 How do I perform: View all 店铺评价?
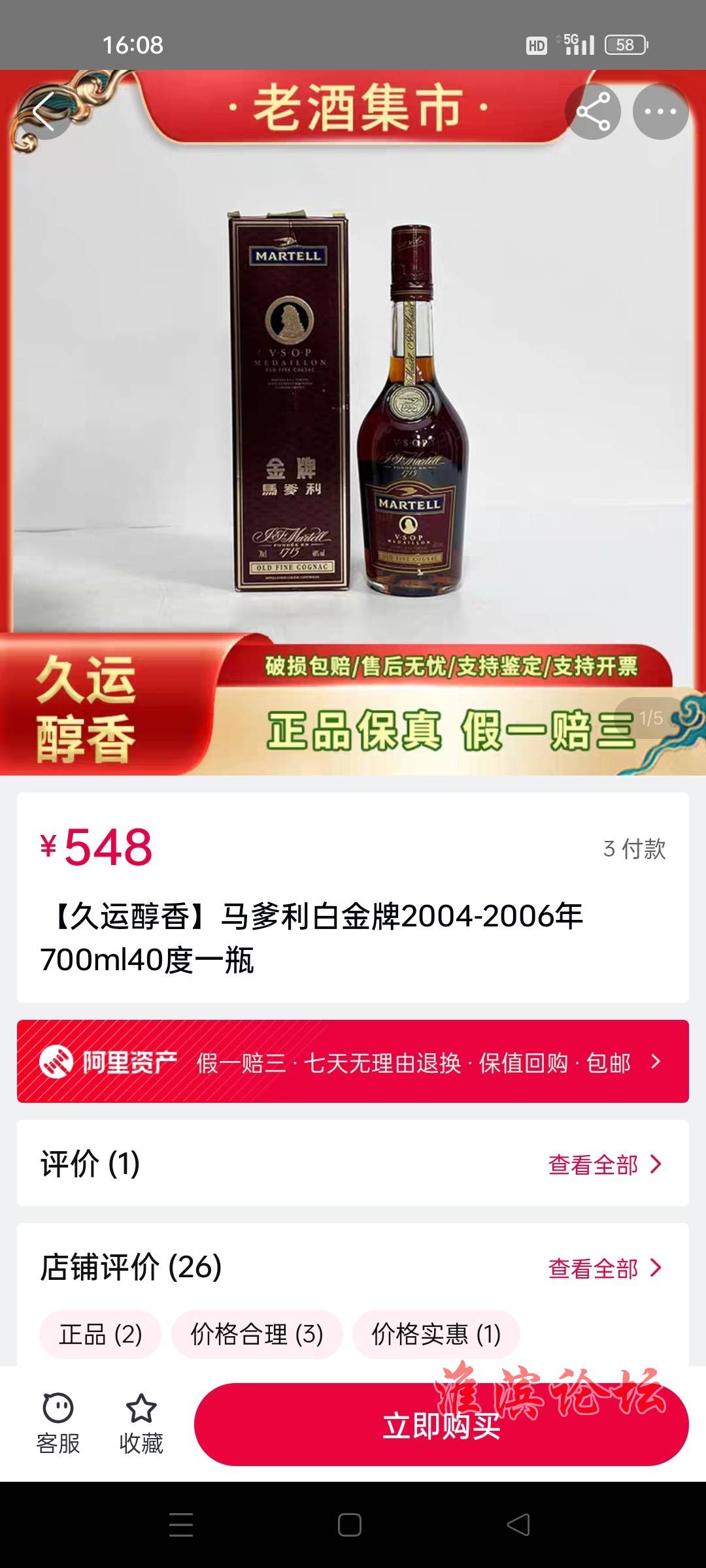click(605, 1268)
